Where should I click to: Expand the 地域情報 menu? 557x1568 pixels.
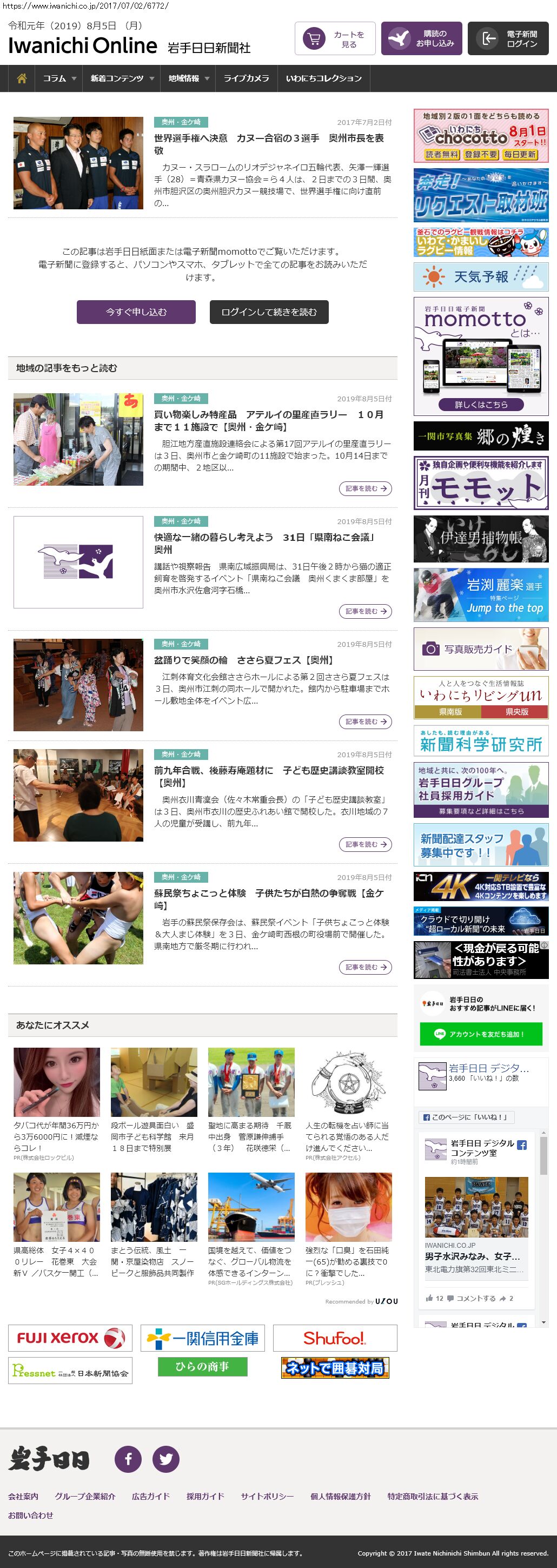(x=188, y=78)
